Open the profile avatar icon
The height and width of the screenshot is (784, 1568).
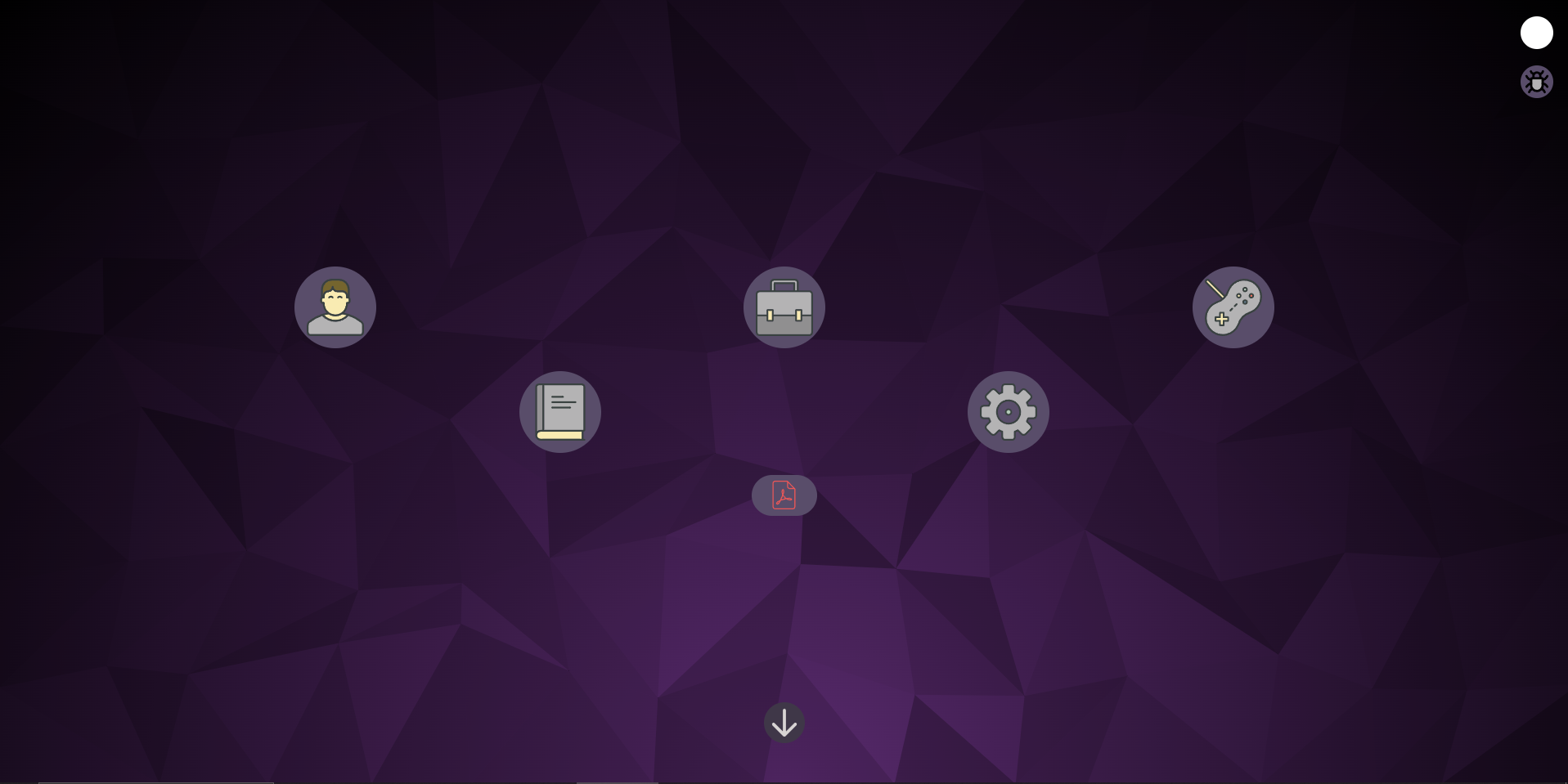point(335,307)
